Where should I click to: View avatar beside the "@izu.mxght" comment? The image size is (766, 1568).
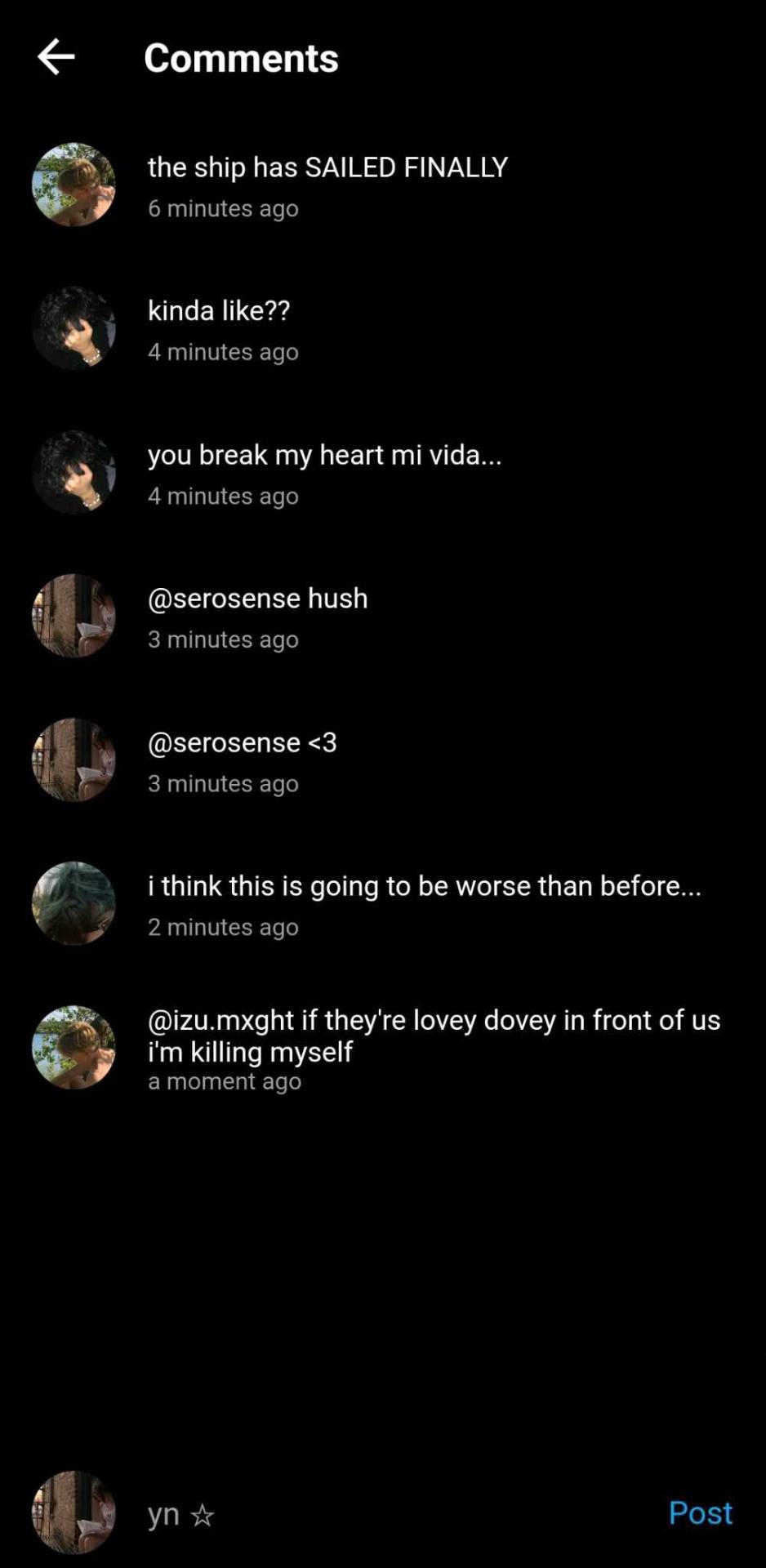click(73, 1047)
